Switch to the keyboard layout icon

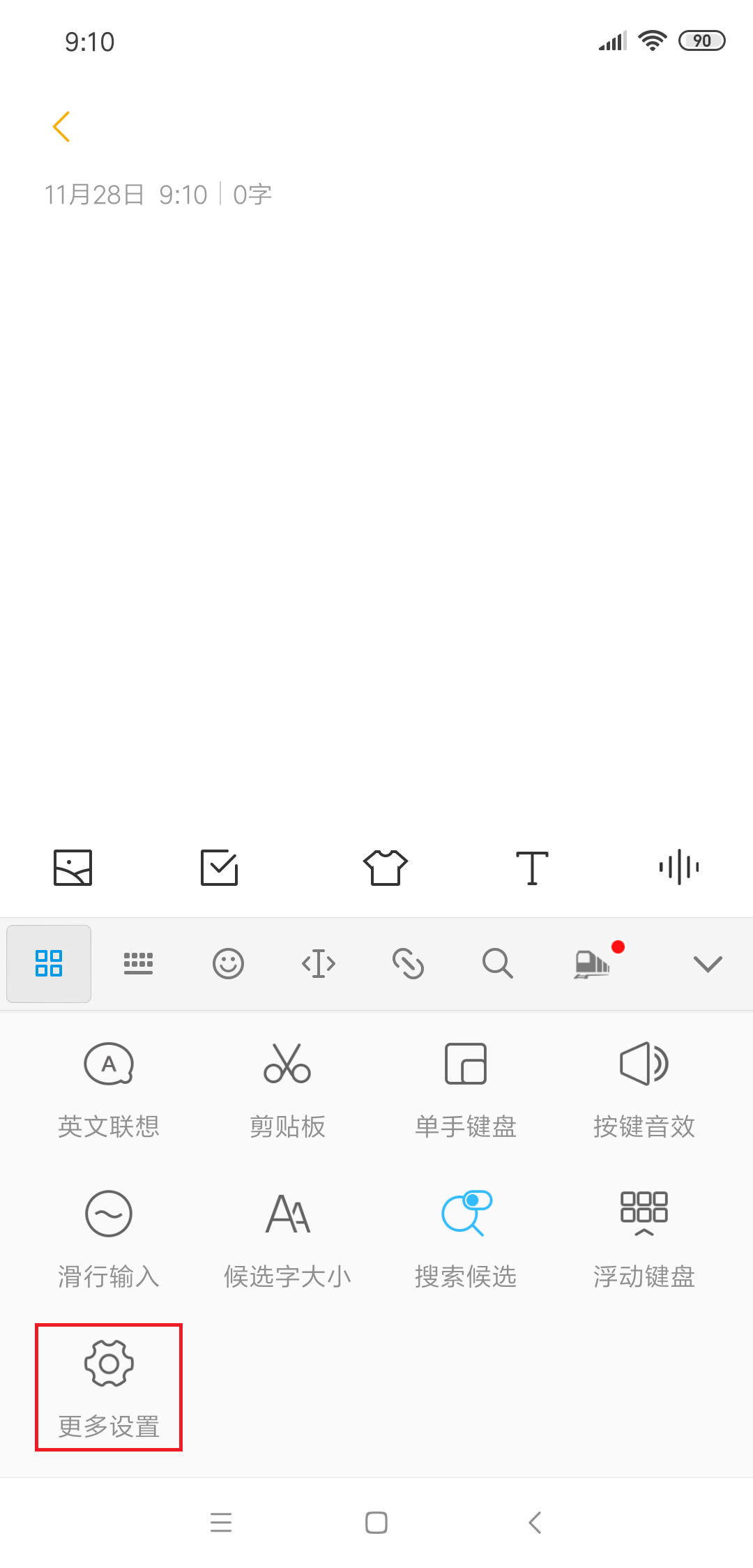coord(138,964)
